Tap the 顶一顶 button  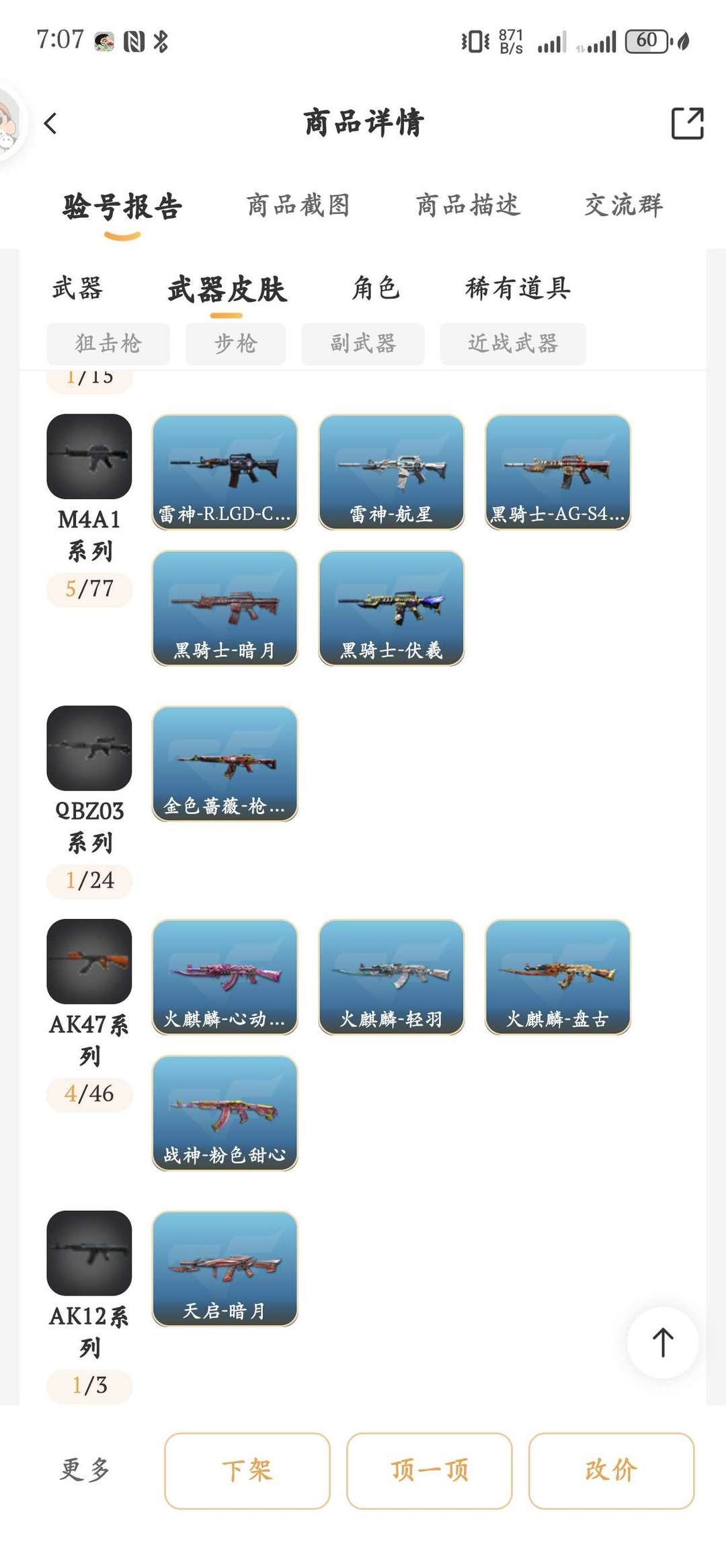point(430,1470)
